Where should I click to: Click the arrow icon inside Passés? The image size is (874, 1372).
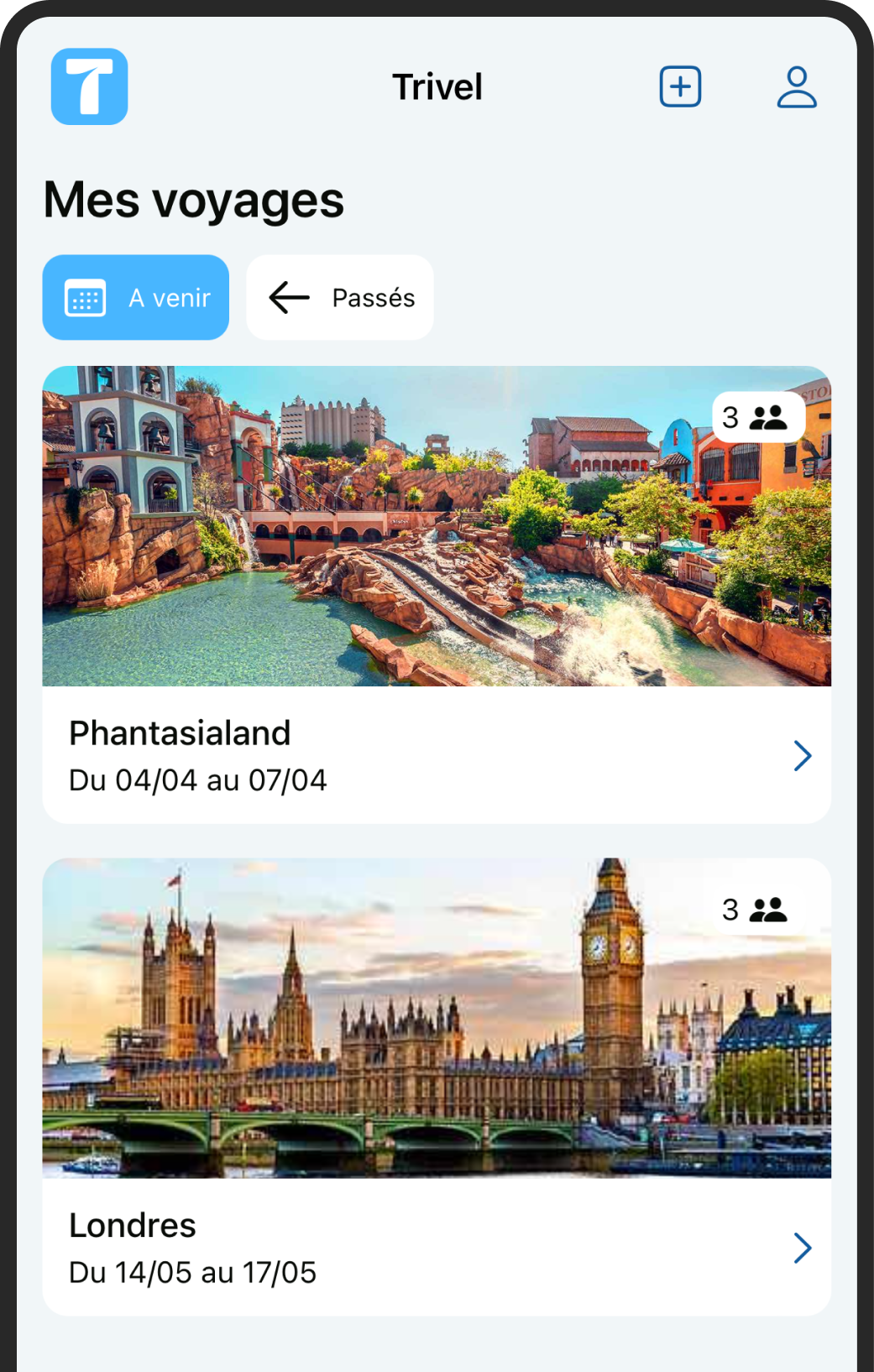point(286,297)
